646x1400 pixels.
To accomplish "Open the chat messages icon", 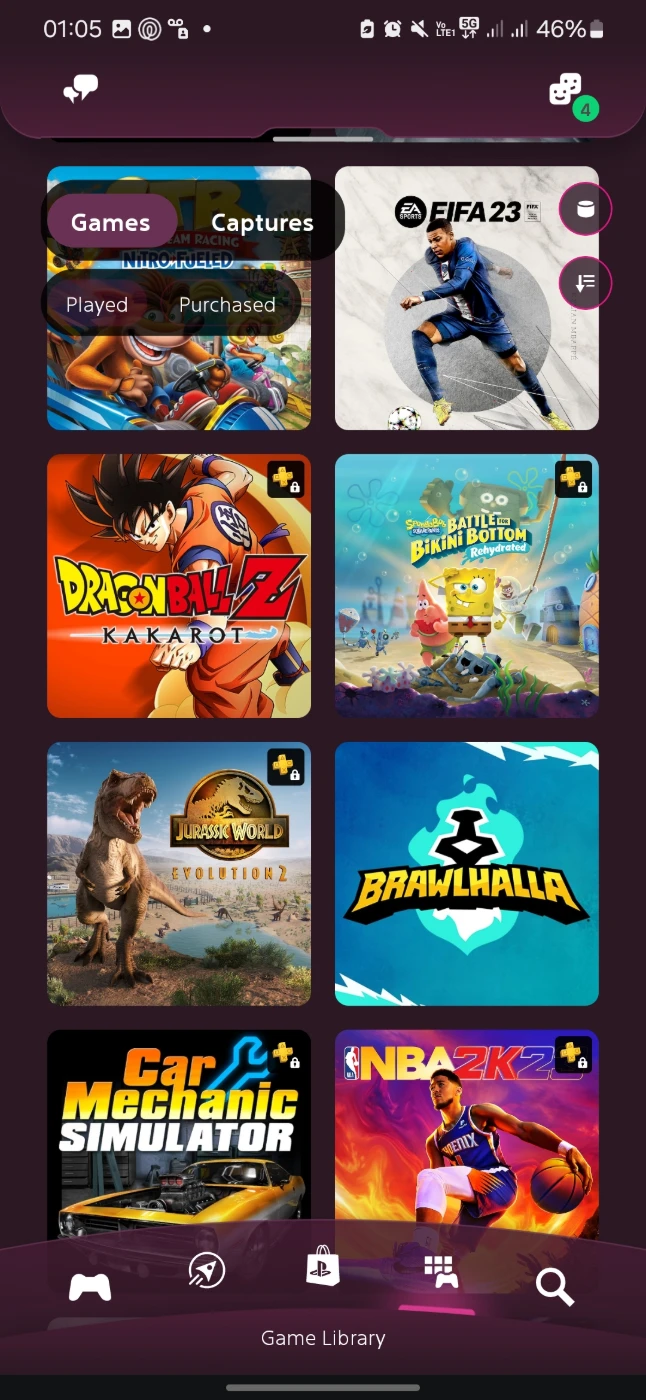I will [x=80, y=91].
